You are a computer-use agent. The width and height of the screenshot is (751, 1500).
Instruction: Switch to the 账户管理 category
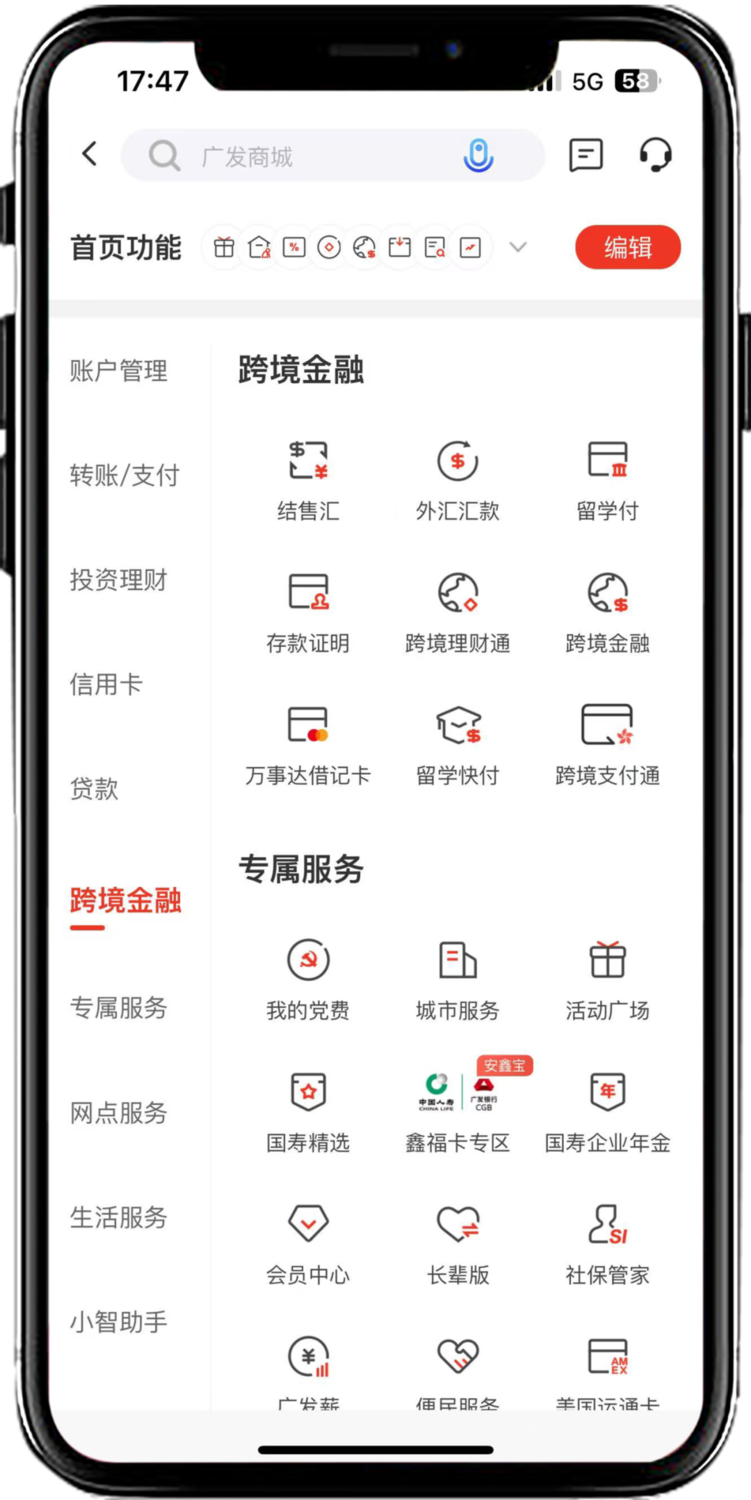point(119,371)
